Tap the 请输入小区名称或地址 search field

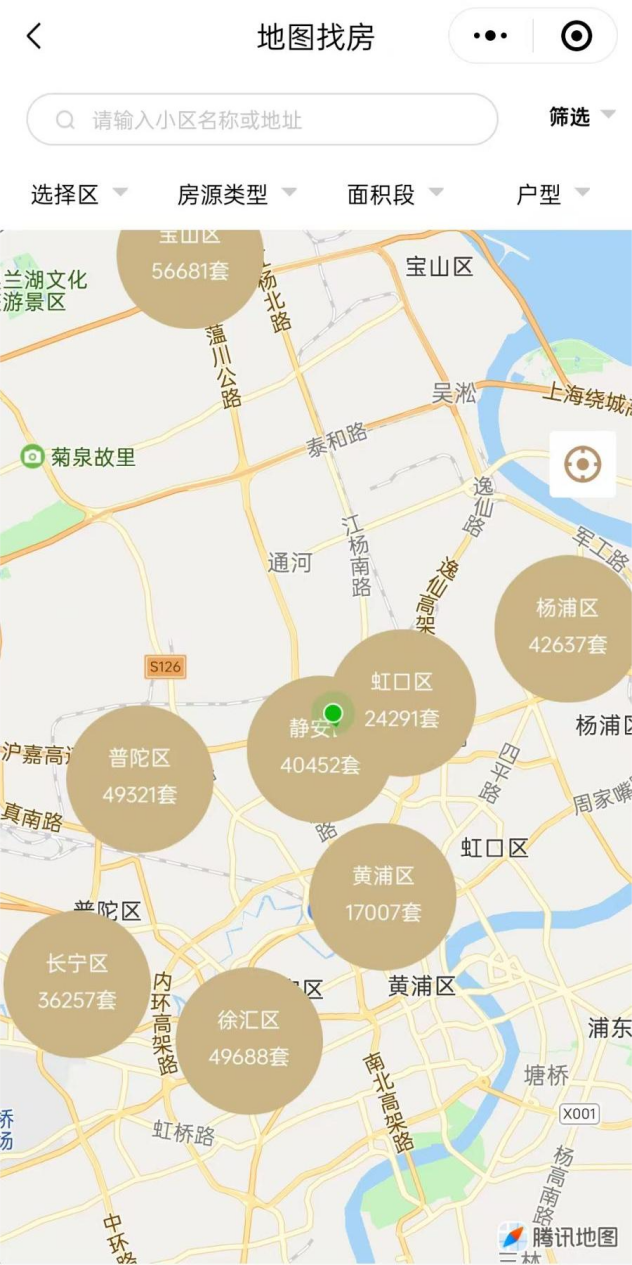coord(262,120)
